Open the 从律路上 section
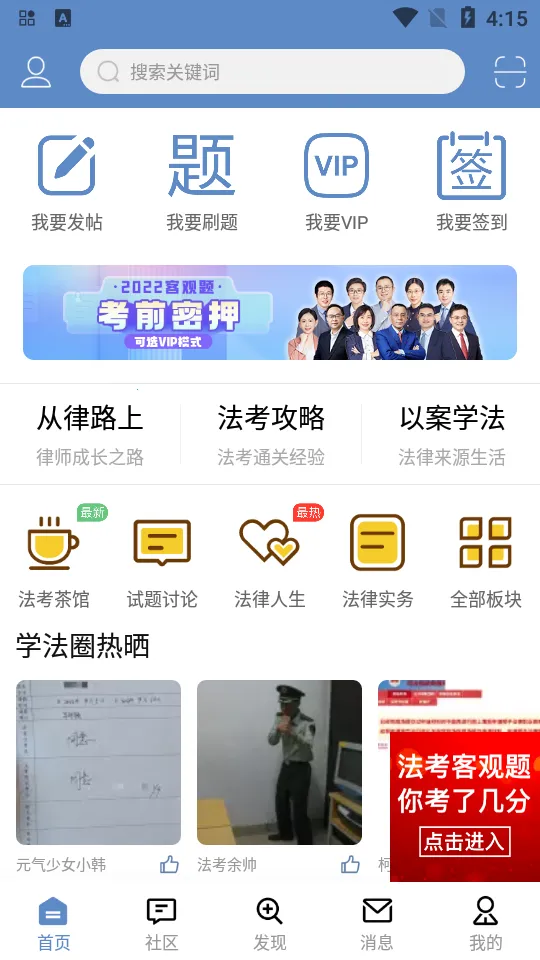Screen dimensions: 540x960 [x=90, y=434]
